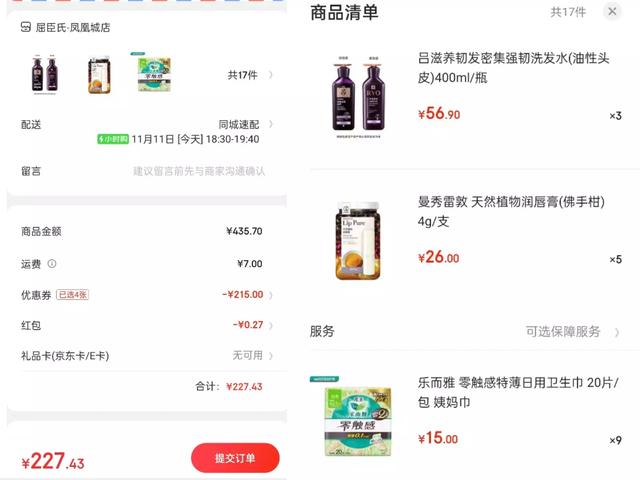Tap the info icon next to 运费
Image resolution: width=640 pixels, height=480 pixels.
pyautogui.click(x=52, y=264)
